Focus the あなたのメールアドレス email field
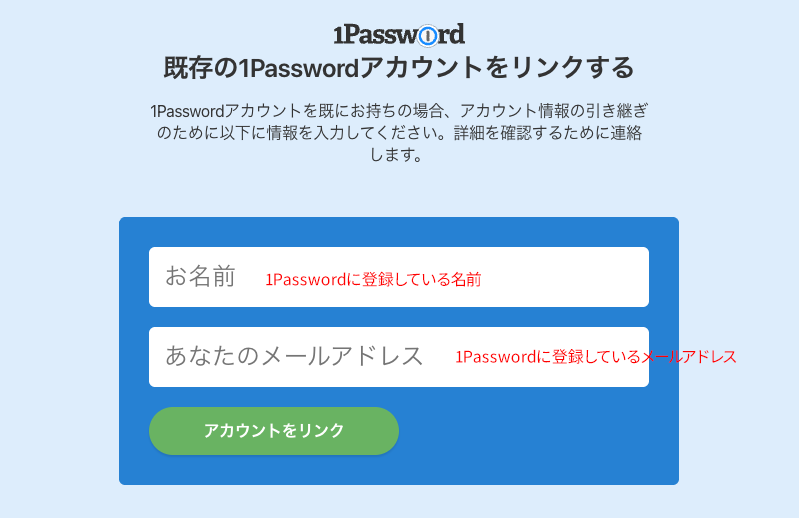 398,357
